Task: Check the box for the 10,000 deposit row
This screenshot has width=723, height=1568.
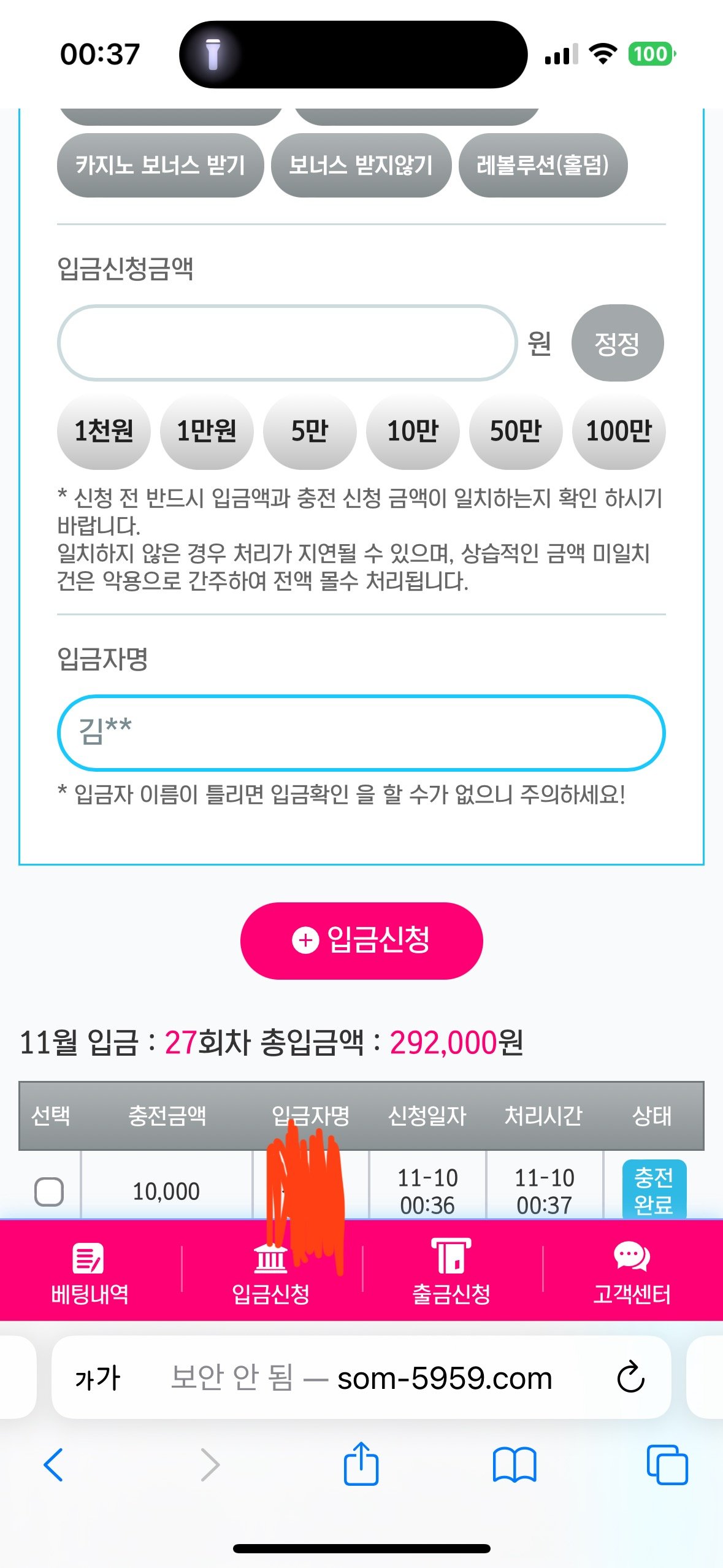Action: click(50, 1191)
